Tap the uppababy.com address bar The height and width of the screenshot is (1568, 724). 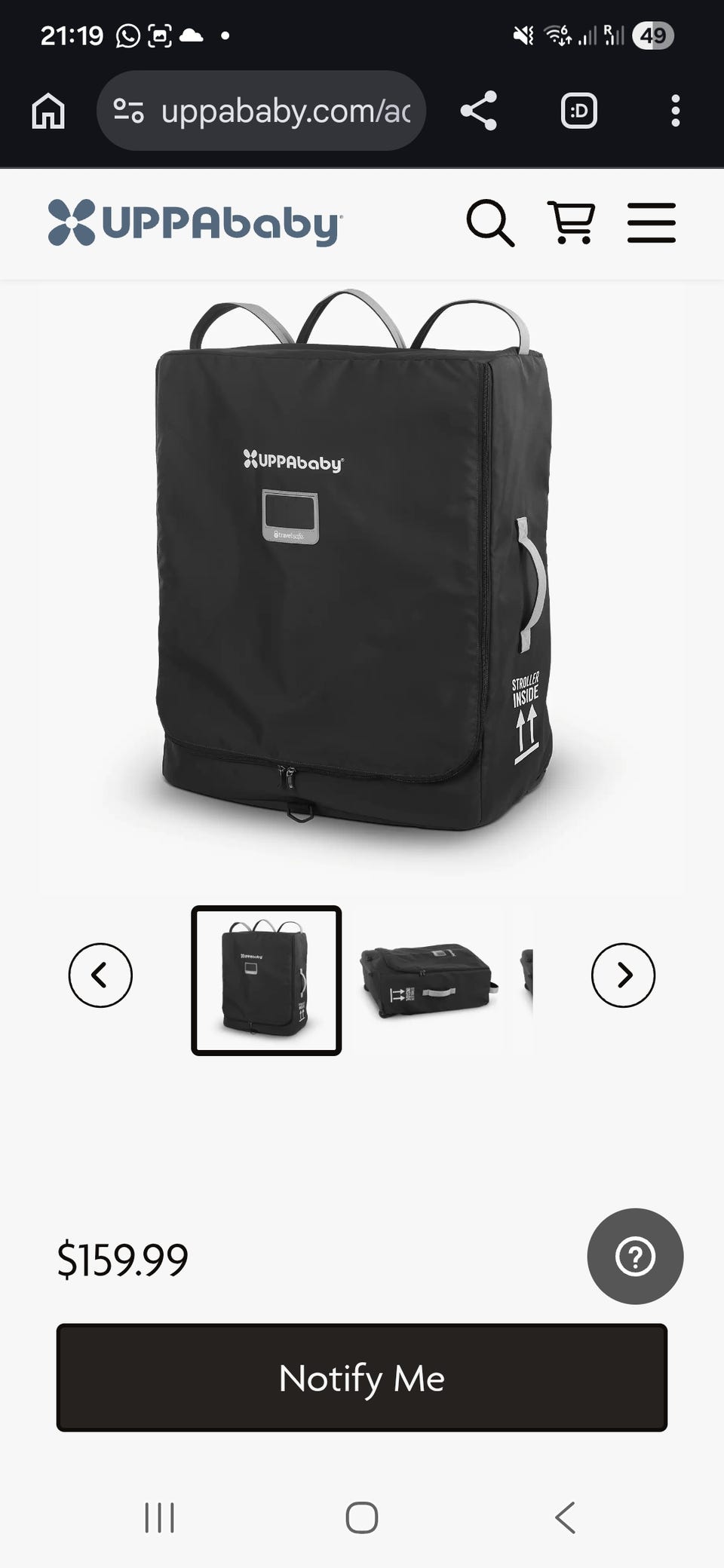pyautogui.click(x=261, y=111)
